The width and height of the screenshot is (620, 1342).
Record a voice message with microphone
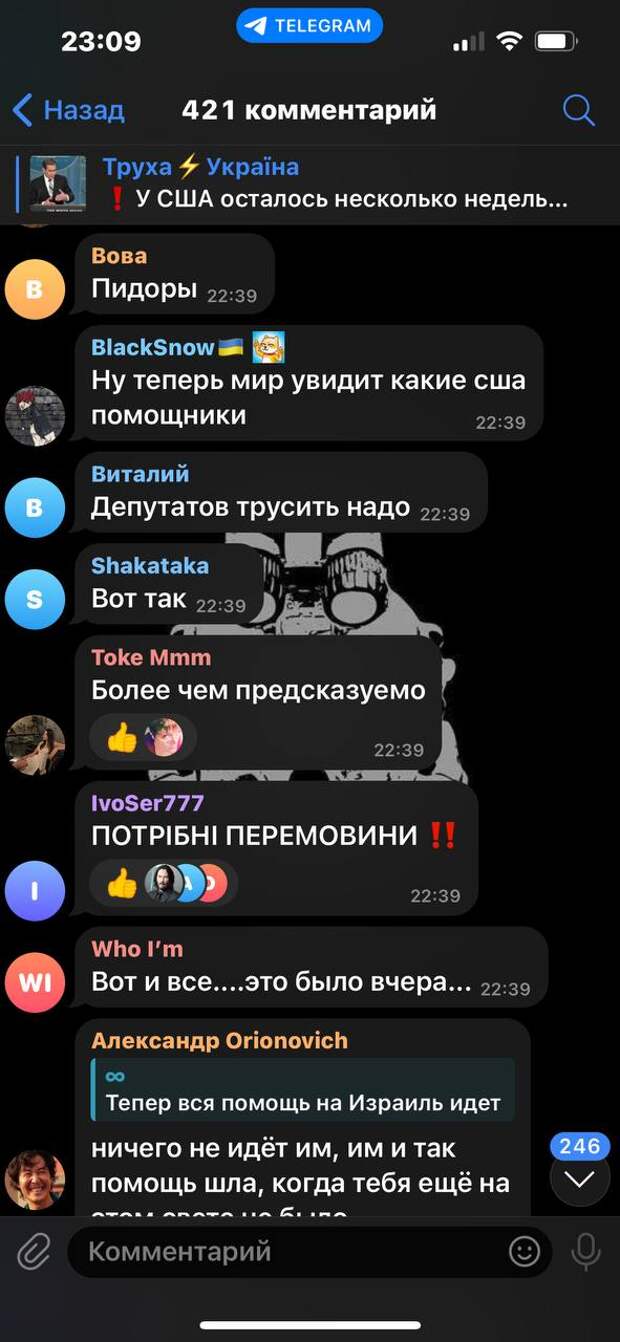(585, 1251)
